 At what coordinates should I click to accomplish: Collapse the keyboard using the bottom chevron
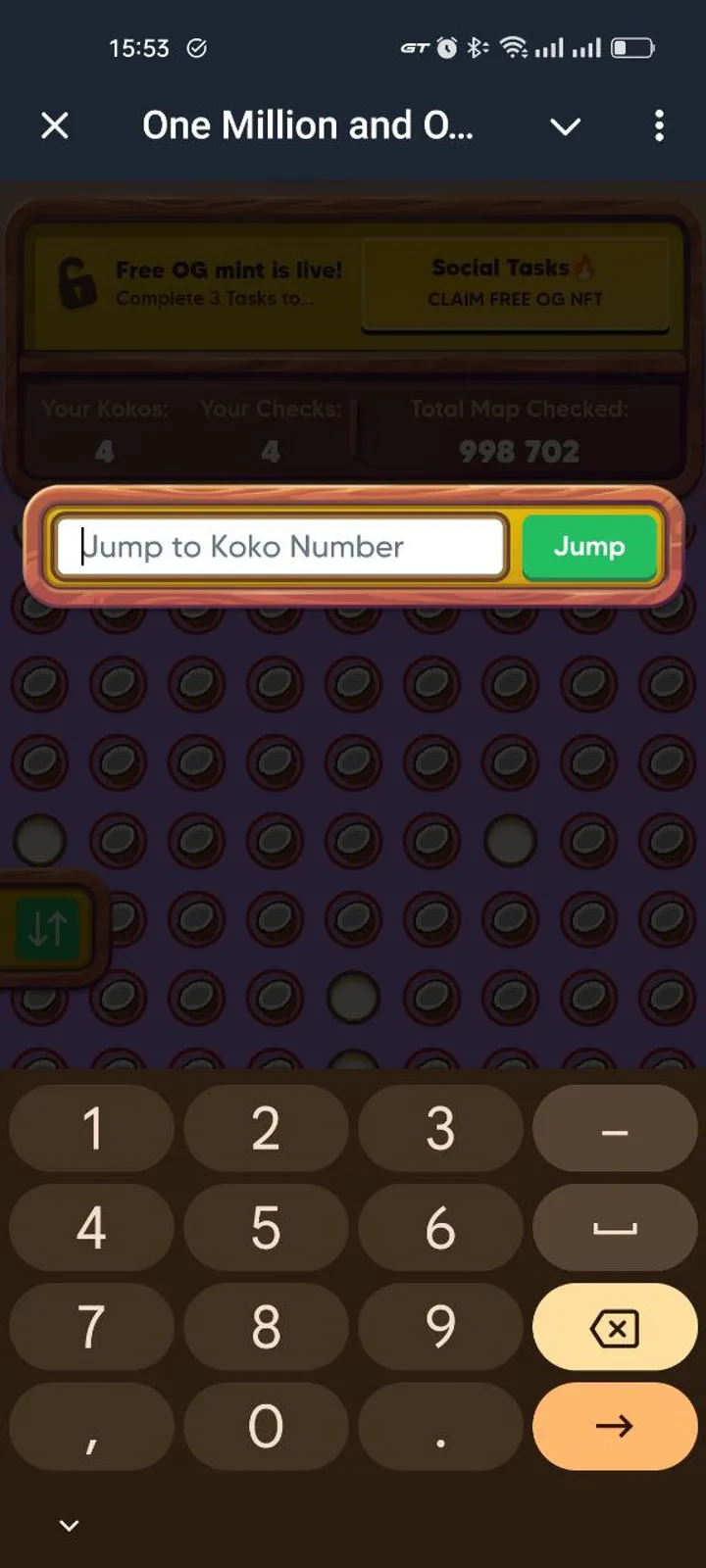68,1525
